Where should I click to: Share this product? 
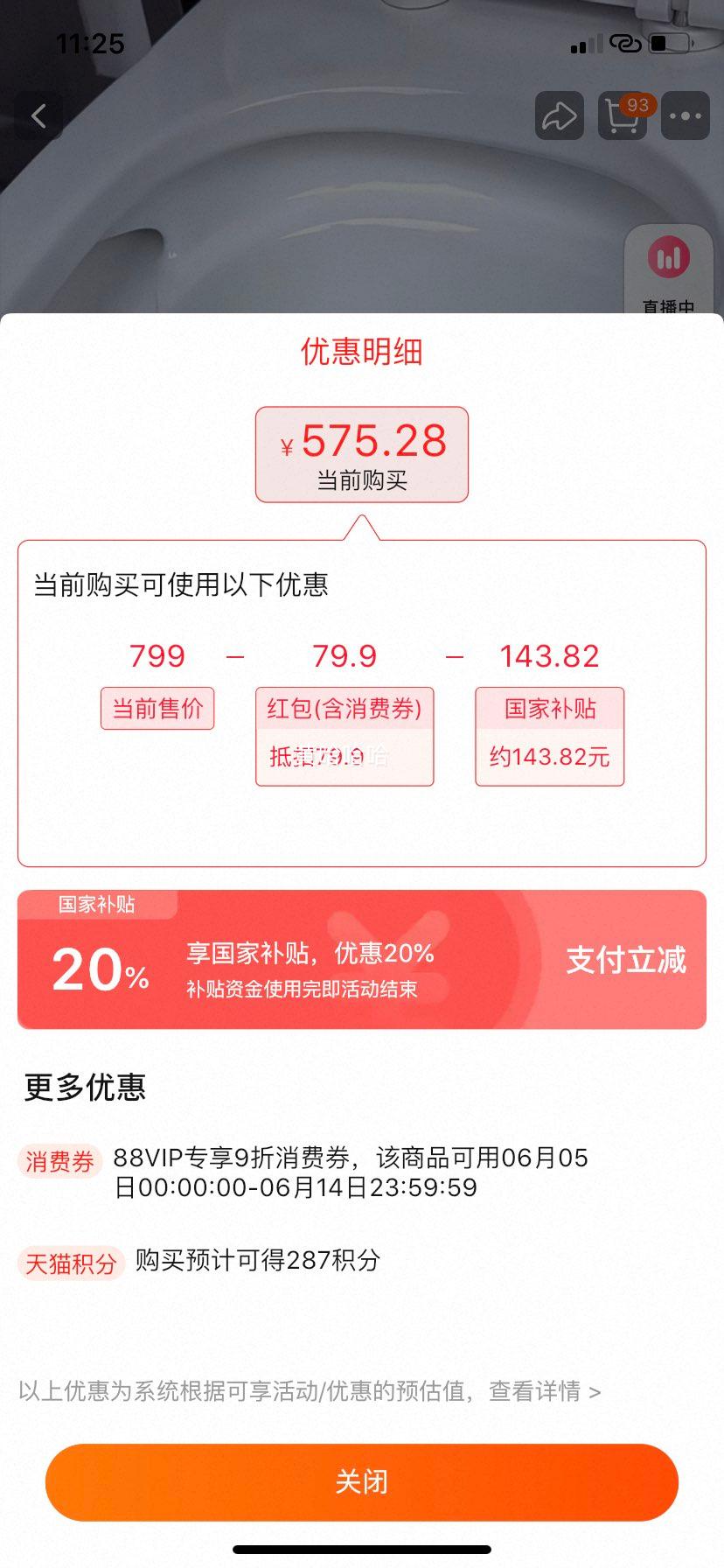[x=559, y=115]
